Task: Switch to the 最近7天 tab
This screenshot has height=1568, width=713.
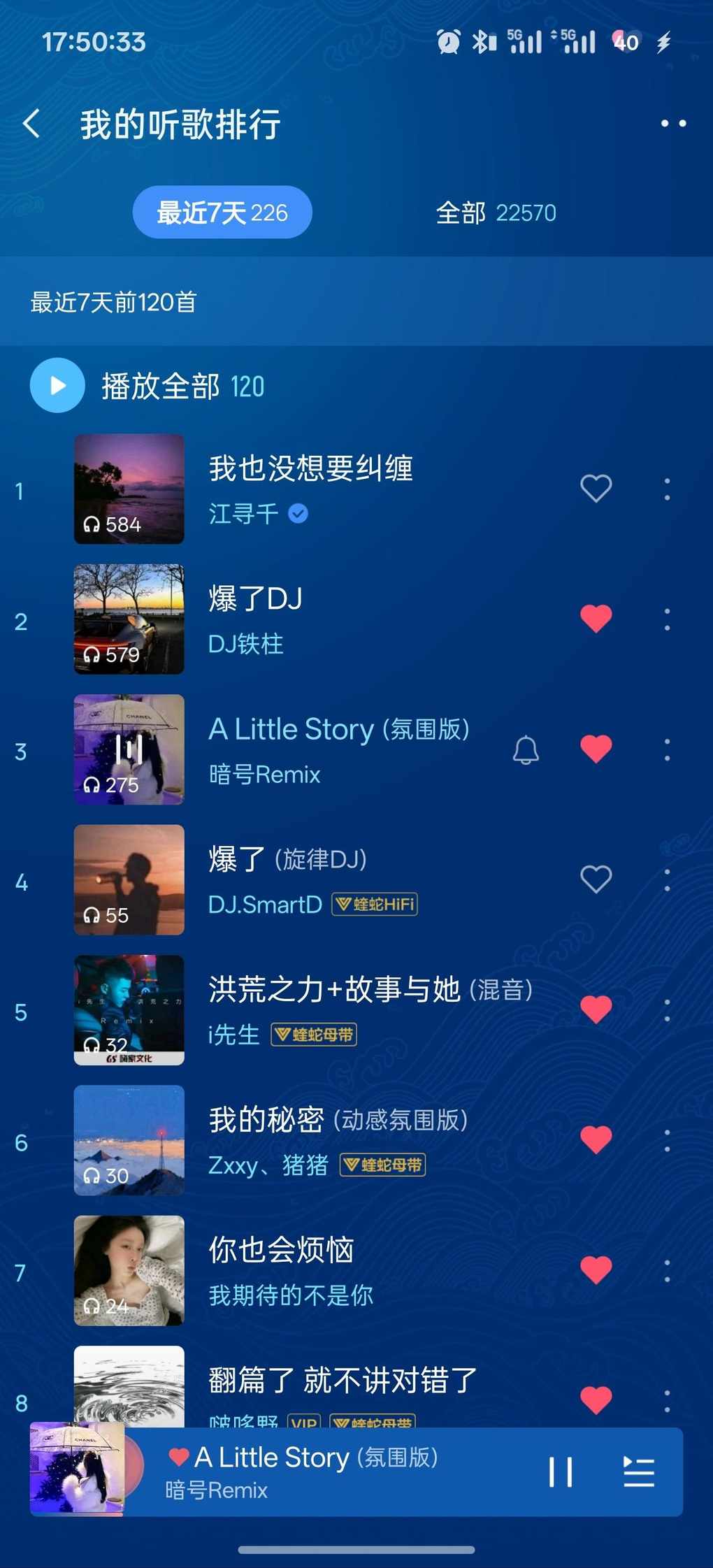Action: tap(222, 213)
